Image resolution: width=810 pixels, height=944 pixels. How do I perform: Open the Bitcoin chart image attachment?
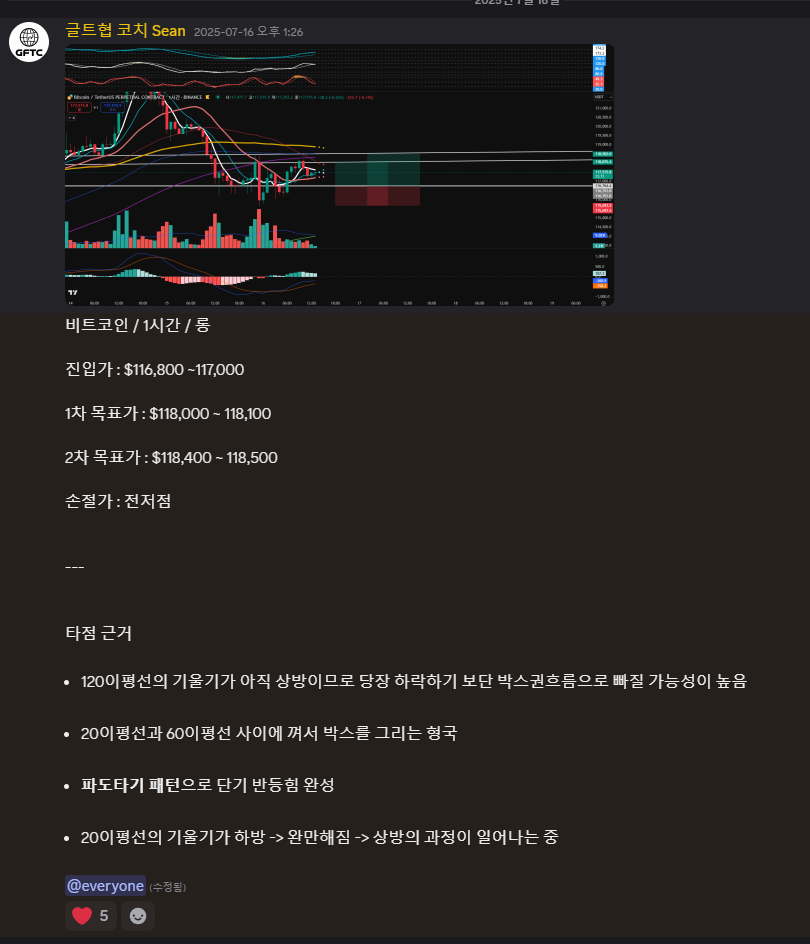coord(339,175)
